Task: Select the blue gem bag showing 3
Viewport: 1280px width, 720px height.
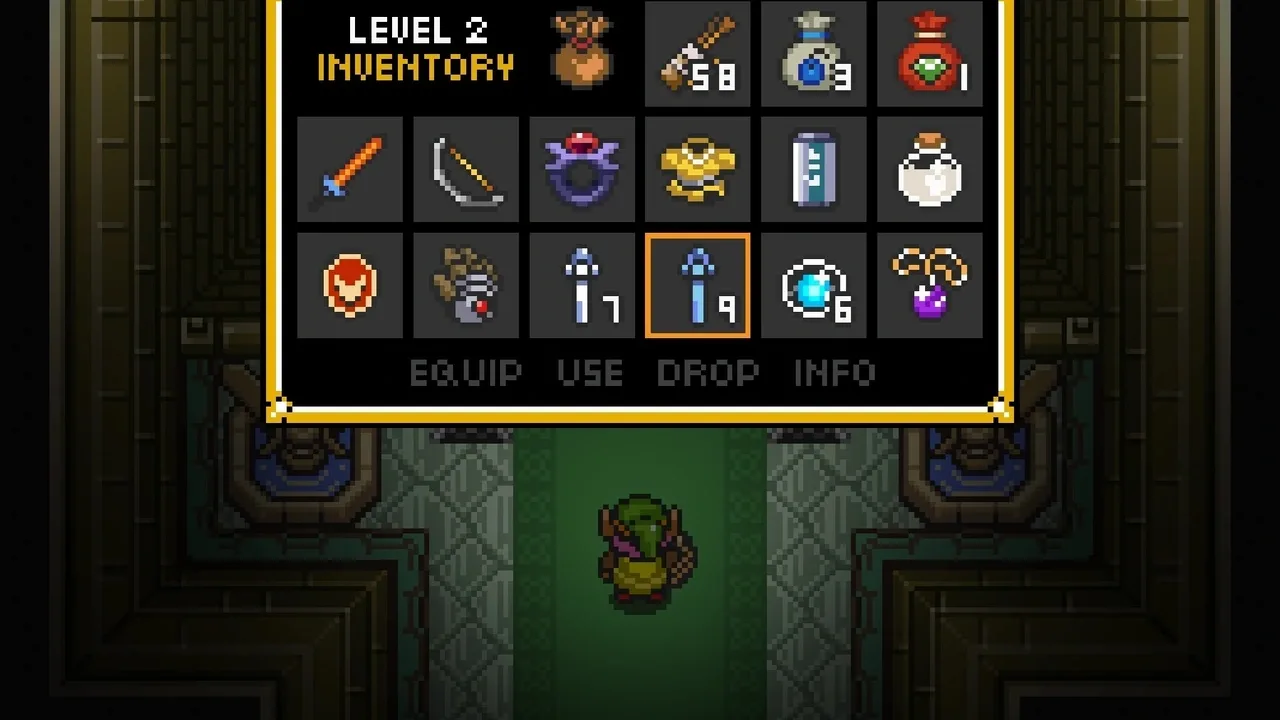Action: click(x=814, y=54)
